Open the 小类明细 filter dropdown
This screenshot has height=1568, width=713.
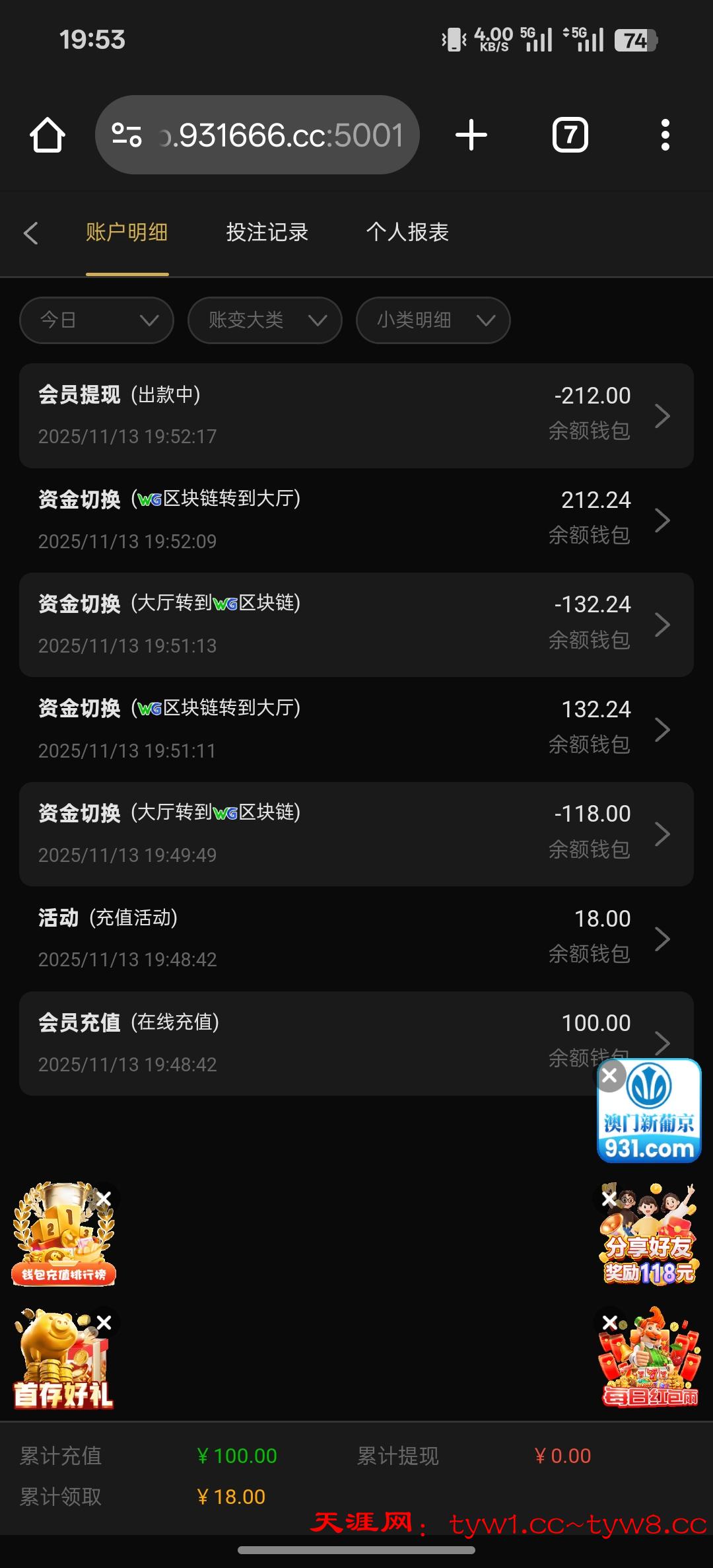(x=433, y=320)
